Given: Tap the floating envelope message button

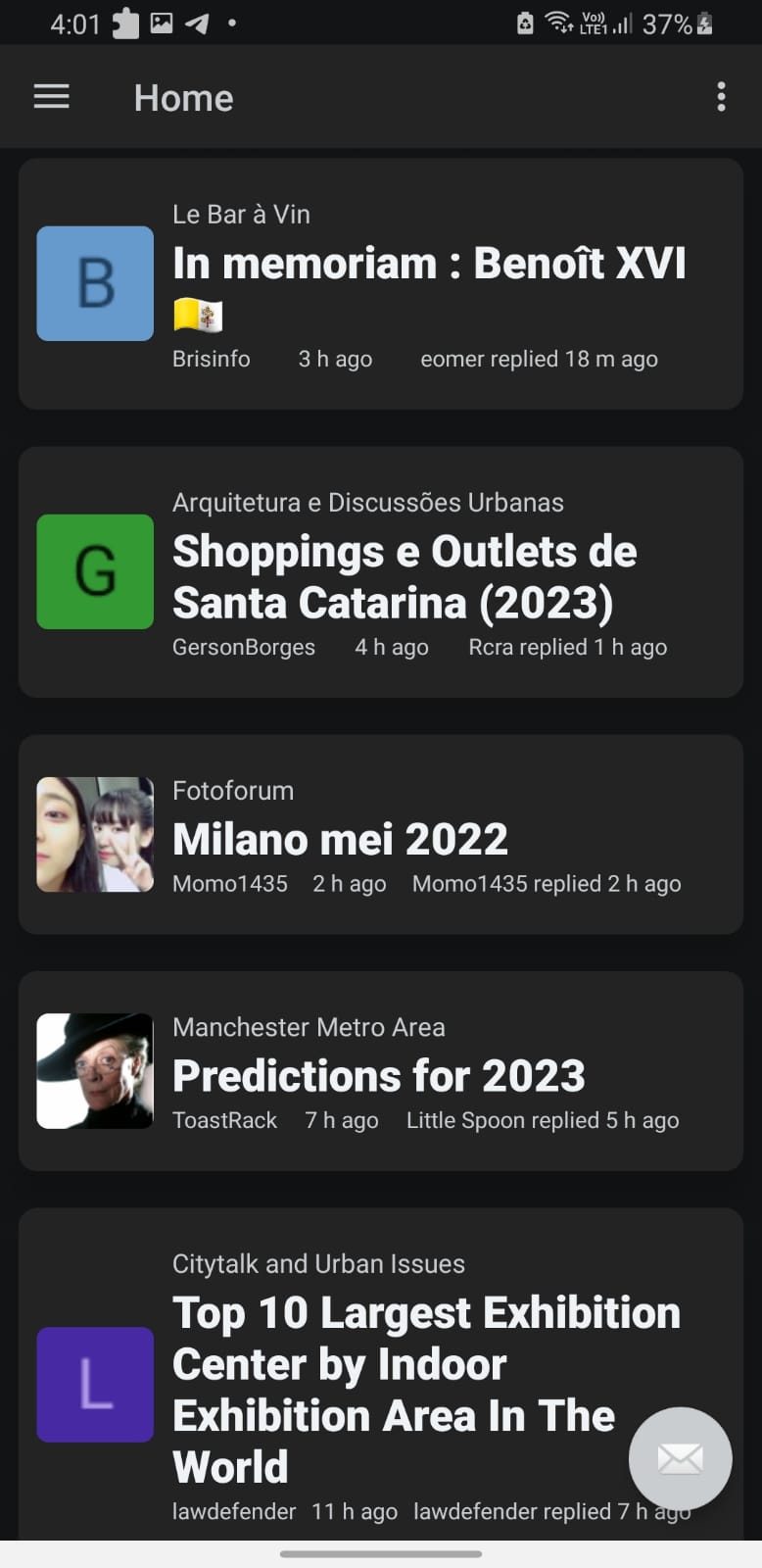Looking at the screenshot, I should pos(680,1458).
